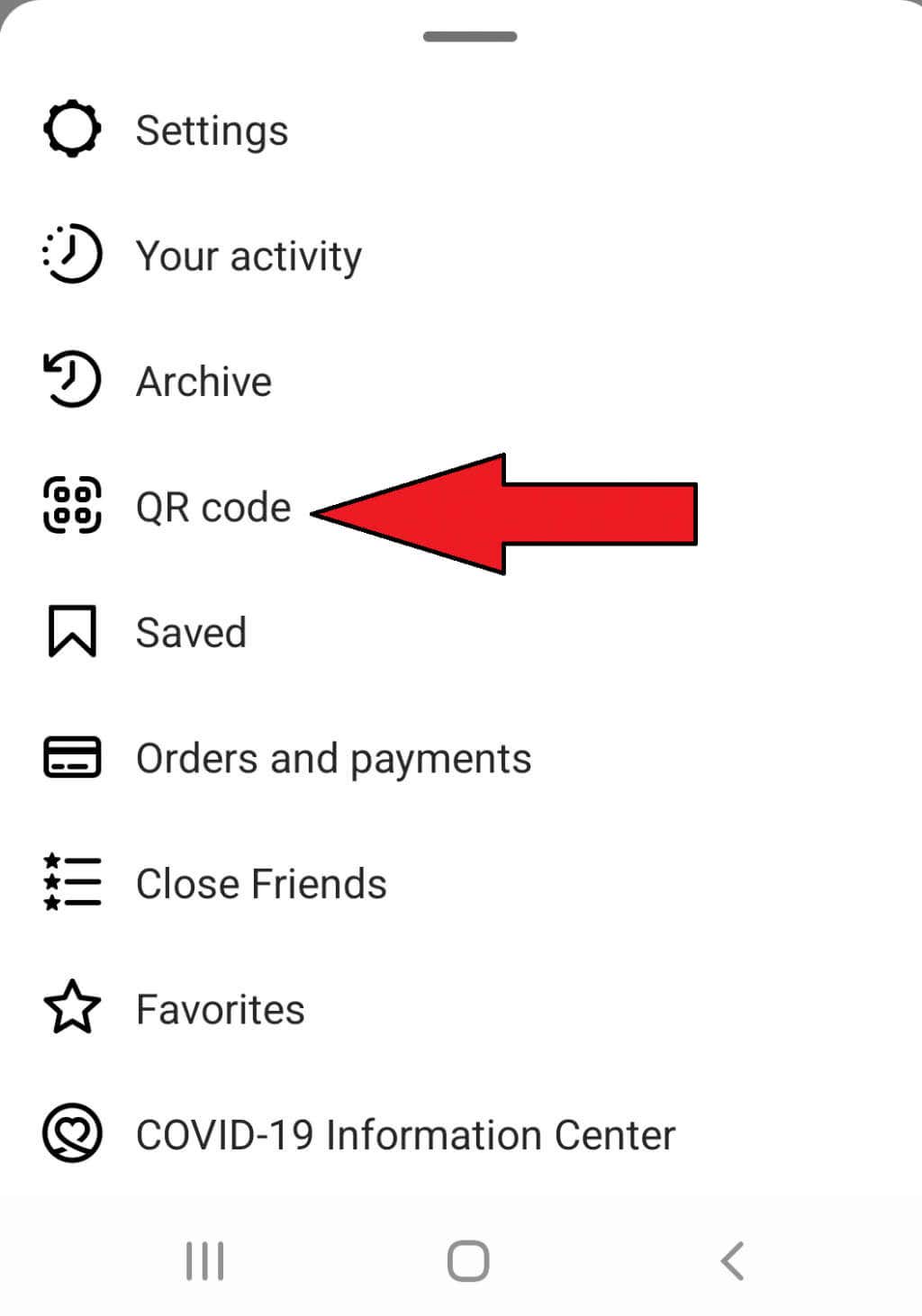Open Favorites from the menu
Screen dimensions: 922x1316
220,1009
